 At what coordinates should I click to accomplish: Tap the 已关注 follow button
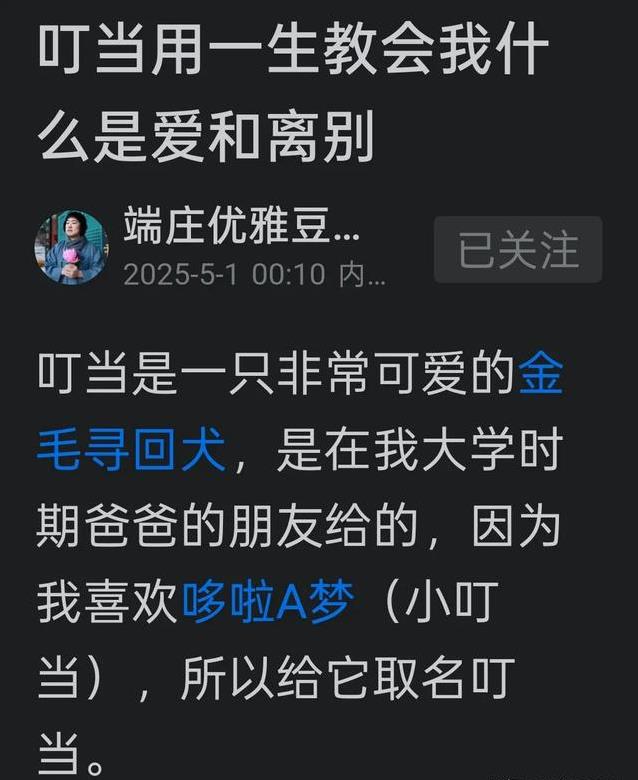tap(517, 250)
